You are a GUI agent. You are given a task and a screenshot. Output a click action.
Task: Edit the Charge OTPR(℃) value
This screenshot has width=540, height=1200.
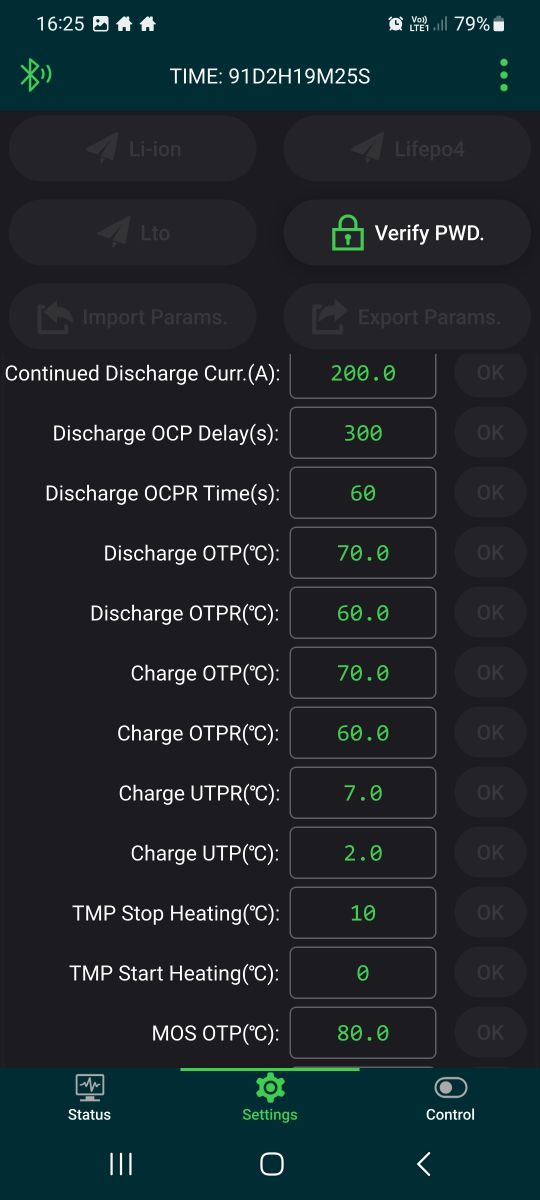(363, 733)
